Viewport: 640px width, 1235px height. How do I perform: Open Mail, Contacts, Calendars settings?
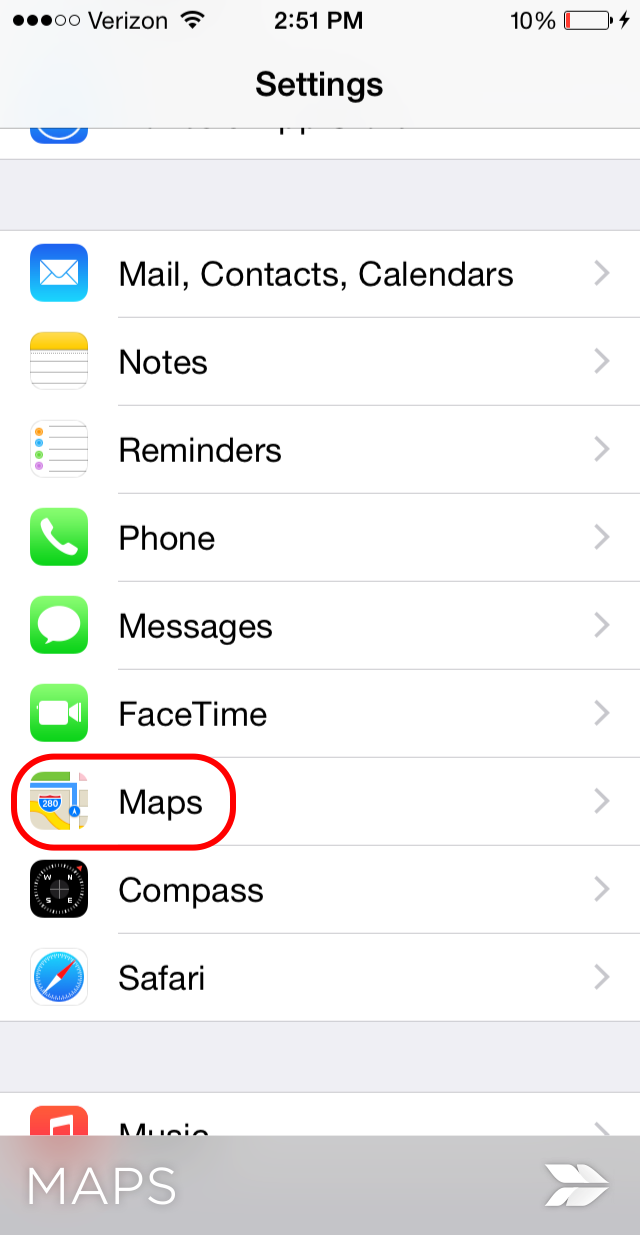tap(315, 274)
